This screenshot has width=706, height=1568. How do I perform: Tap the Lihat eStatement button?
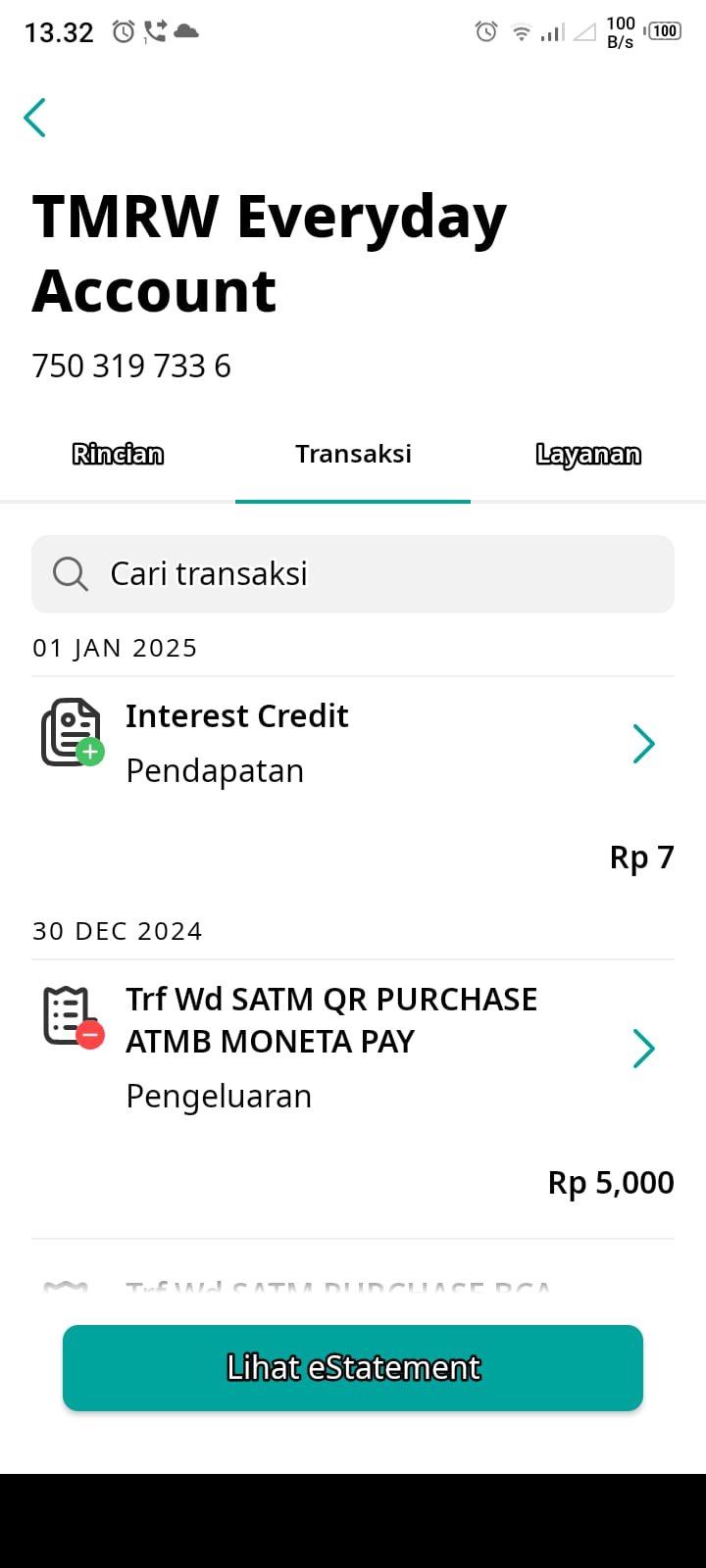pos(353,1368)
